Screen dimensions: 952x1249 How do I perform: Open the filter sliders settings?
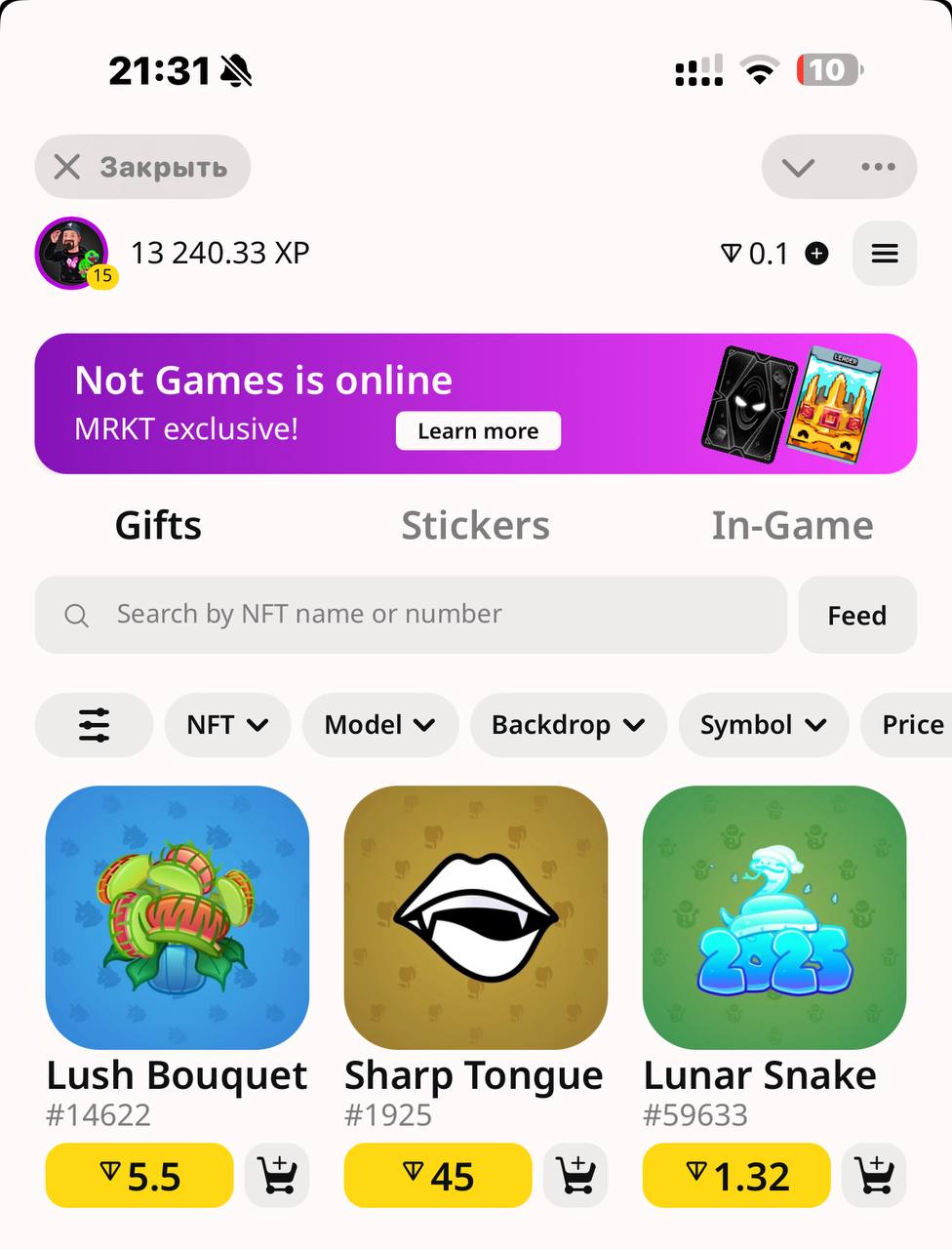[94, 725]
